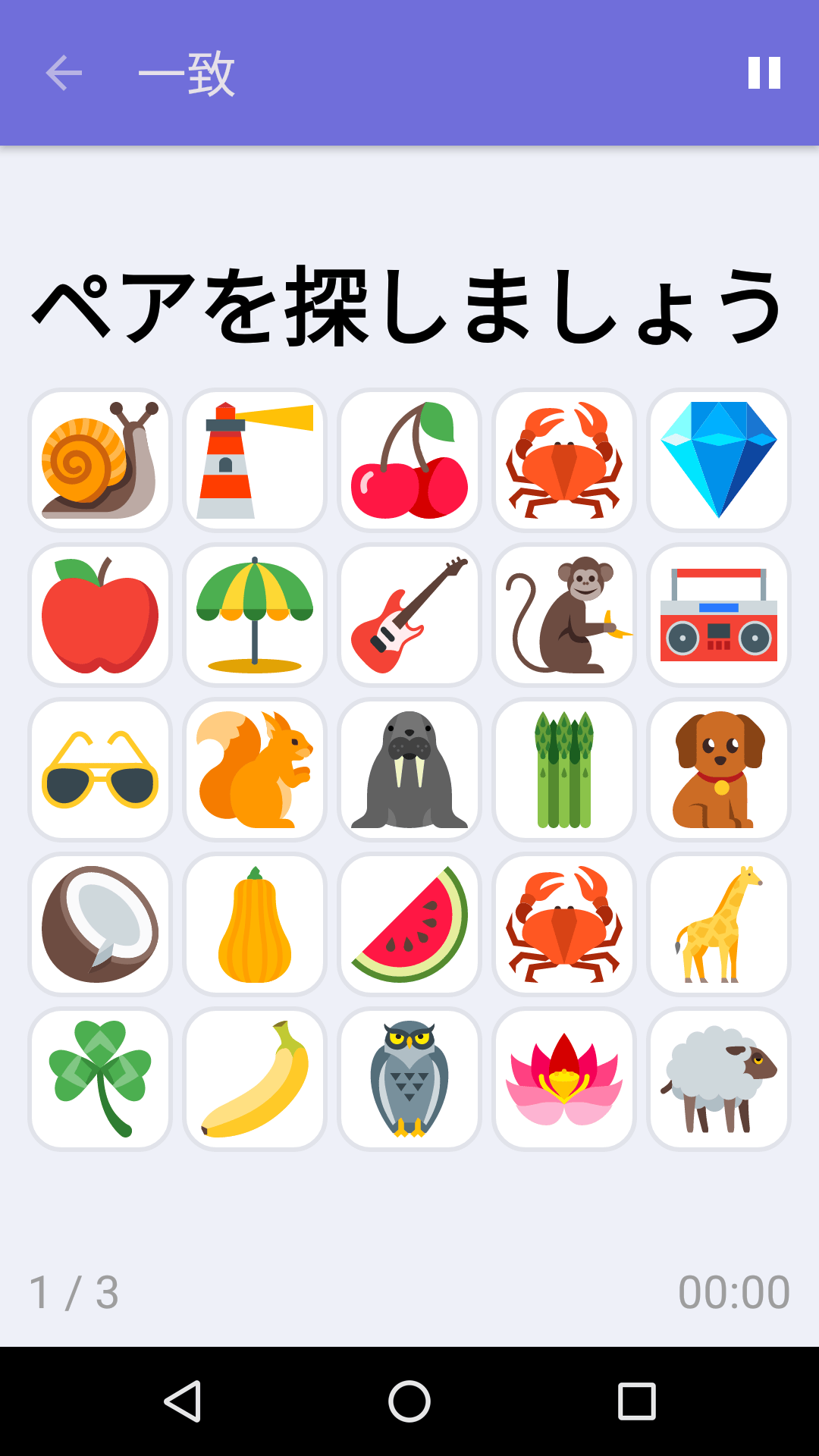Tap the asparagus tile

(x=563, y=769)
